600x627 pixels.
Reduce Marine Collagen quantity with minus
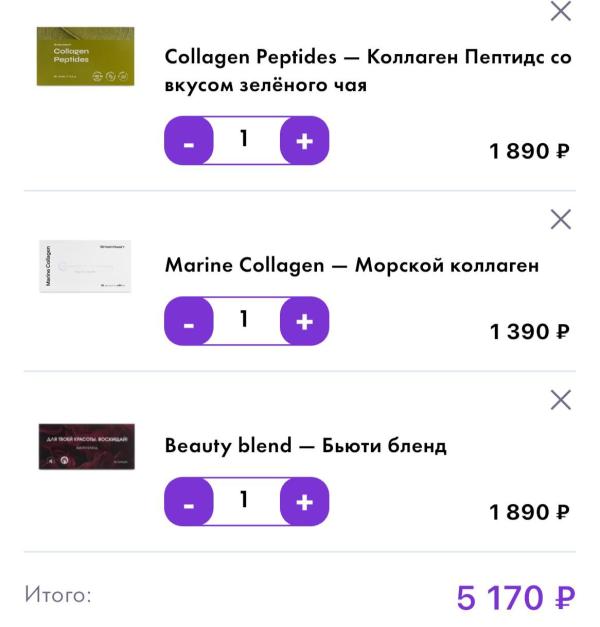click(x=189, y=322)
